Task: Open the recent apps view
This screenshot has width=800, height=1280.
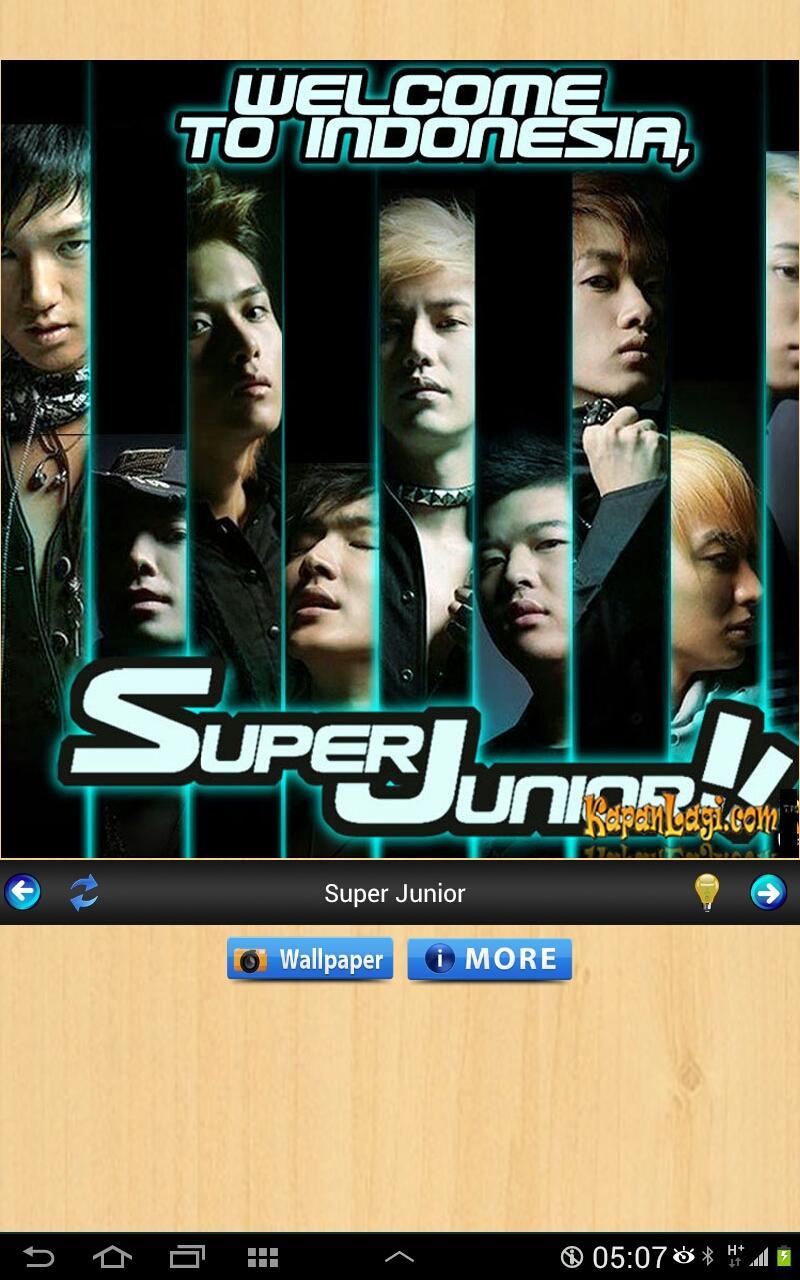Action: pos(187,1256)
